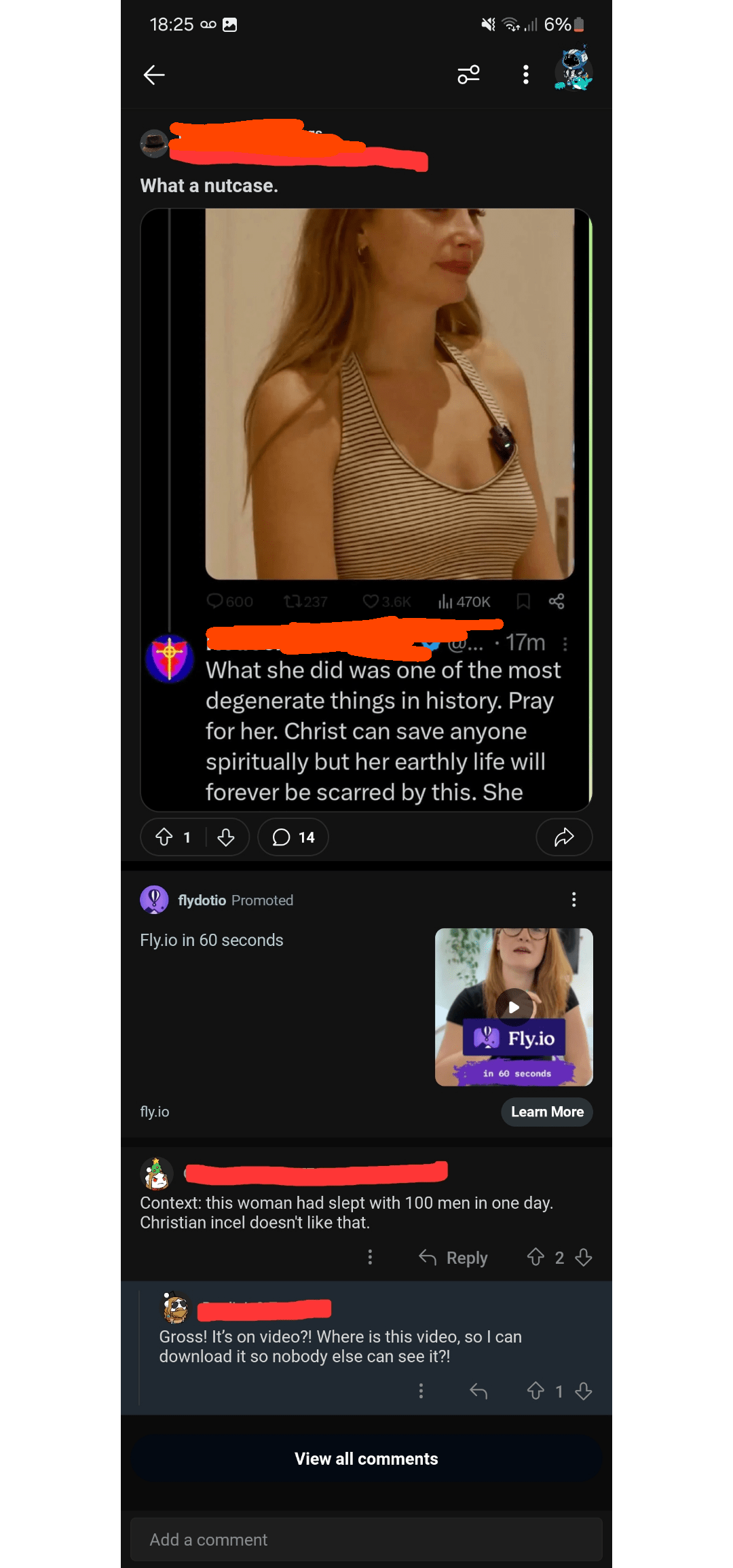Open the post overflow menu
Screen dimensions: 733x1568
tap(525, 75)
